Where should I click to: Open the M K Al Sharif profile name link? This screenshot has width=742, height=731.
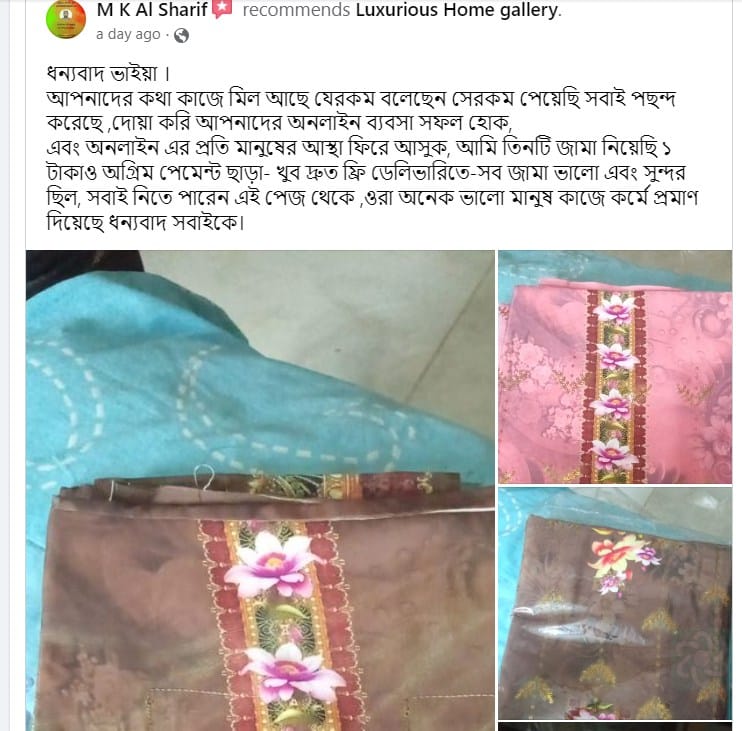coord(152,11)
